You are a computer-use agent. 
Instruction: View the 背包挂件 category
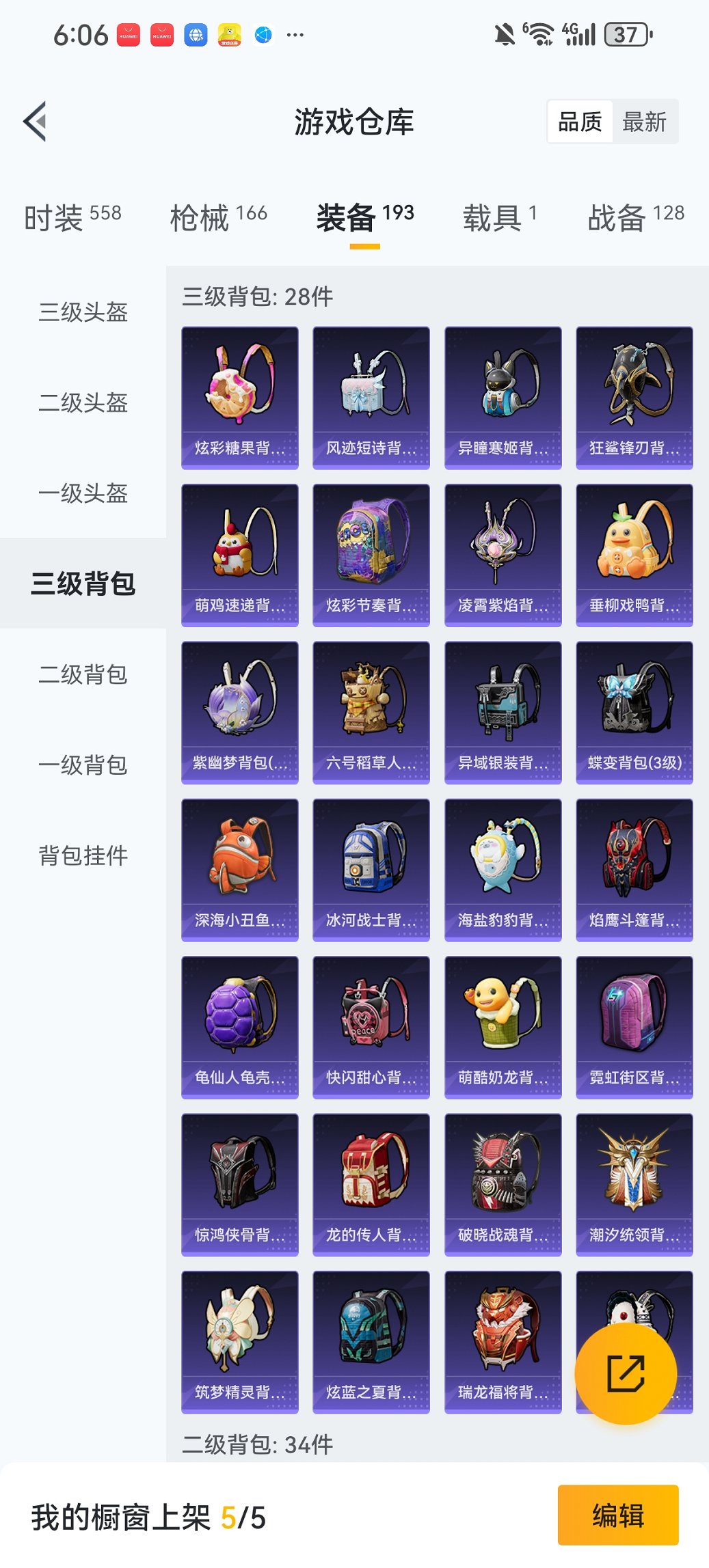[x=83, y=855]
